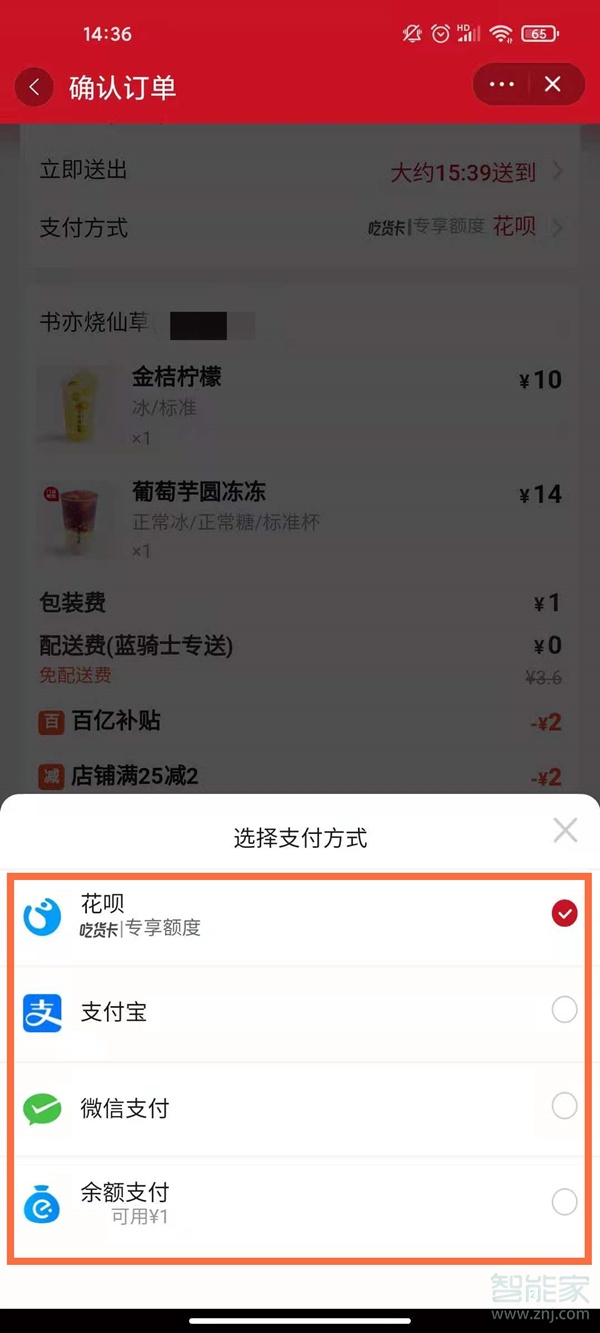
Task: Select 余额支付 as the payment method
Action: click(300, 1203)
